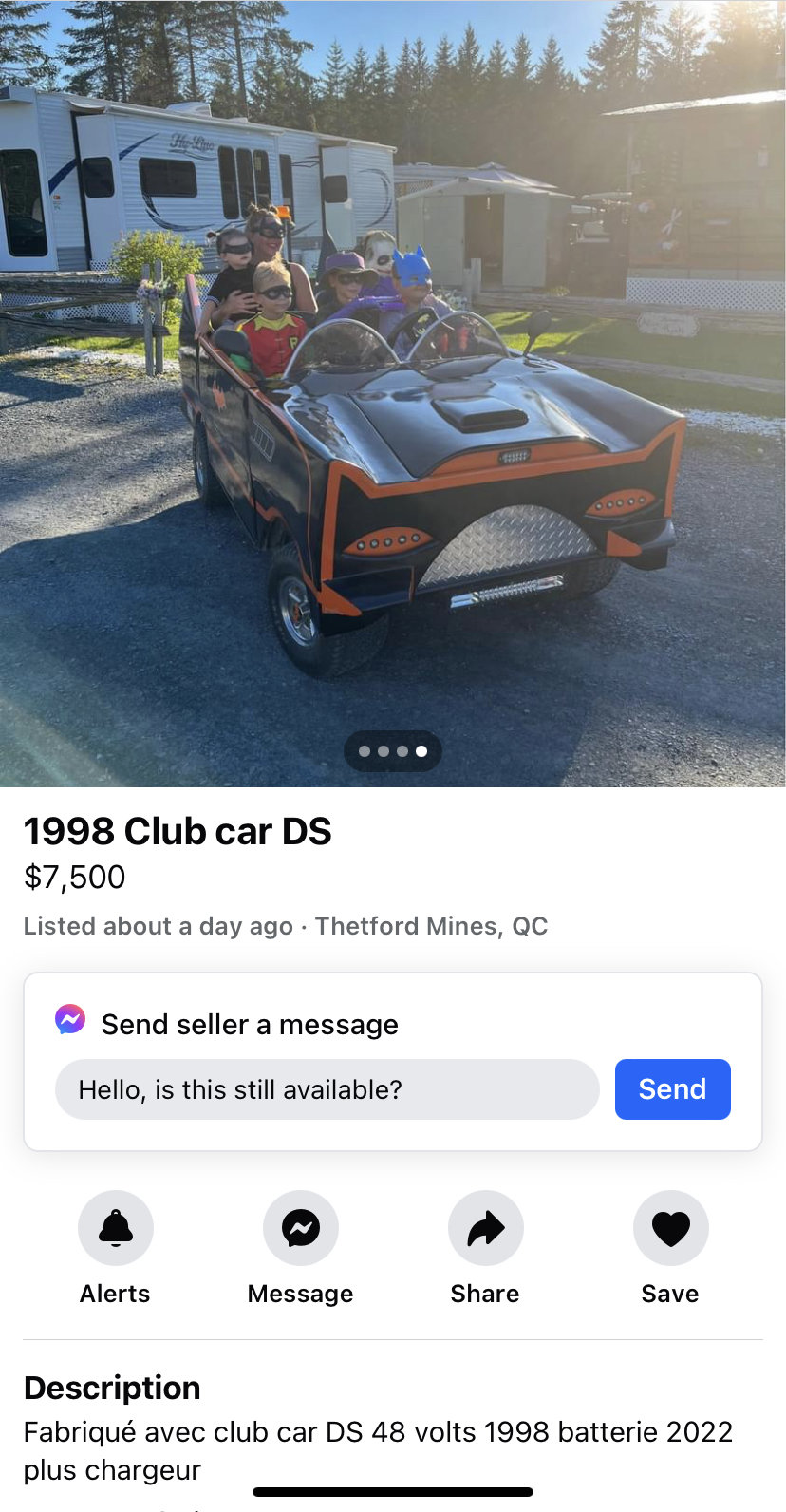Image resolution: width=786 pixels, height=1512 pixels.
Task: Save this listing with the heart button
Action: click(x=670, y=1228)
